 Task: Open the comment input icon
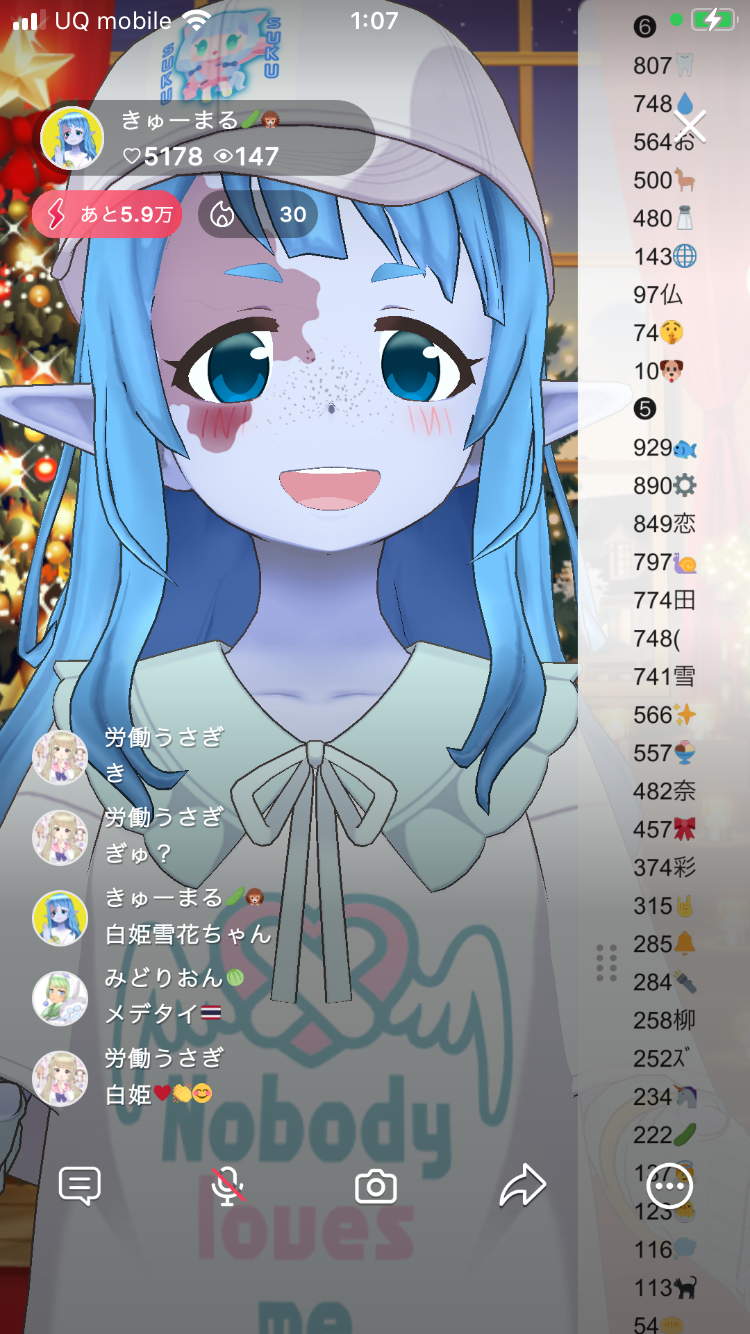[x=80, y=1186]
